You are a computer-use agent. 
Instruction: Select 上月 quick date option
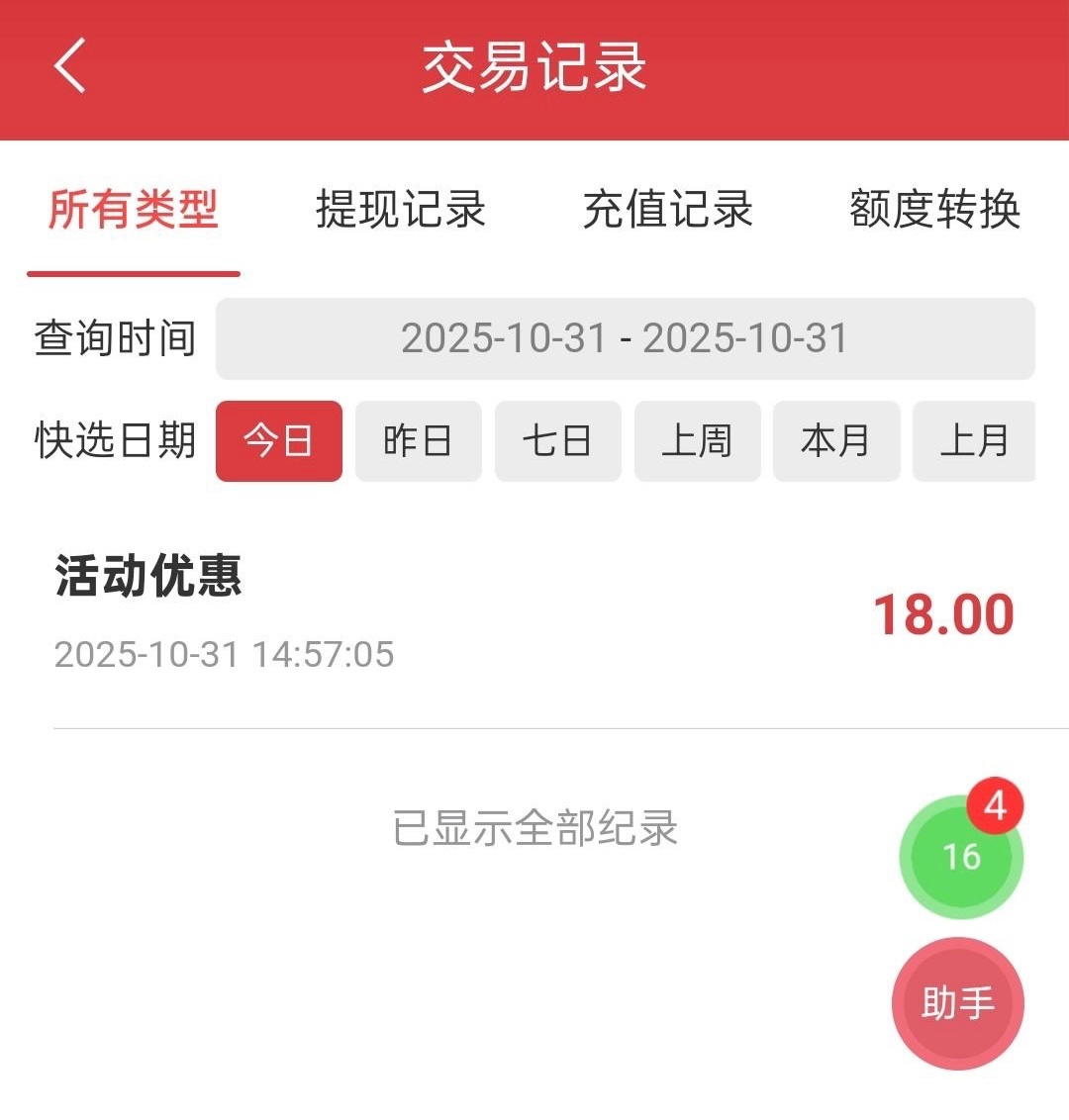pos(974,441)
